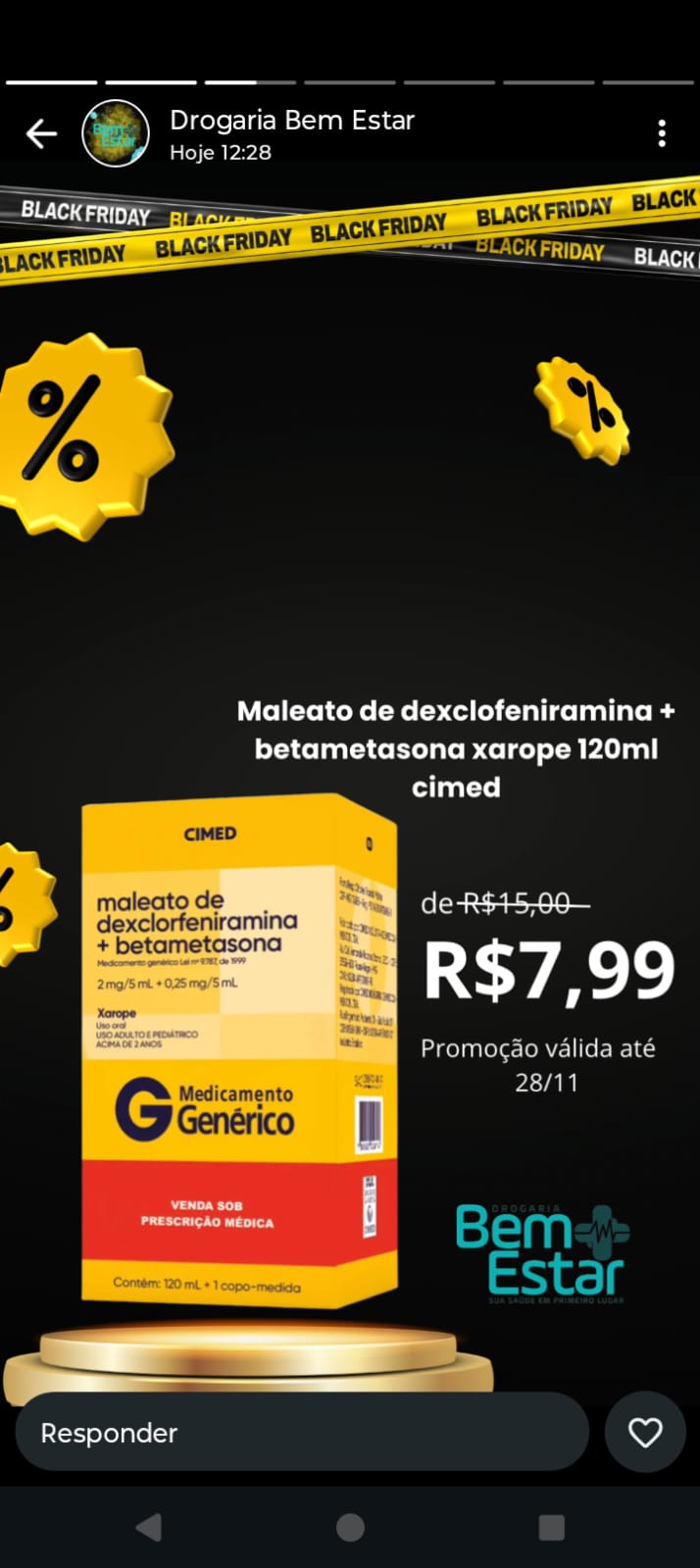The height and width of the screenshot is (1568, 700).
Task: Go to the system home screen
Action: (350, 1527)
